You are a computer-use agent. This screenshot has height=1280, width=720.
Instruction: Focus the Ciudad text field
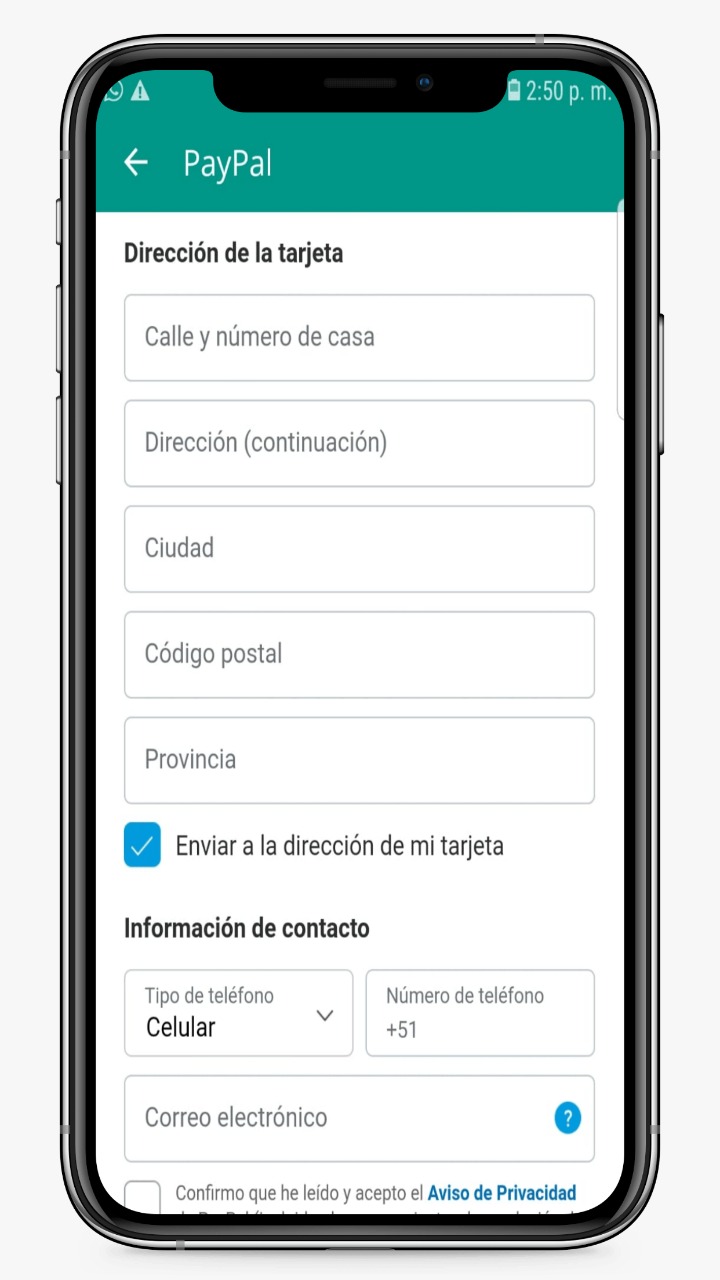(359, 549)
